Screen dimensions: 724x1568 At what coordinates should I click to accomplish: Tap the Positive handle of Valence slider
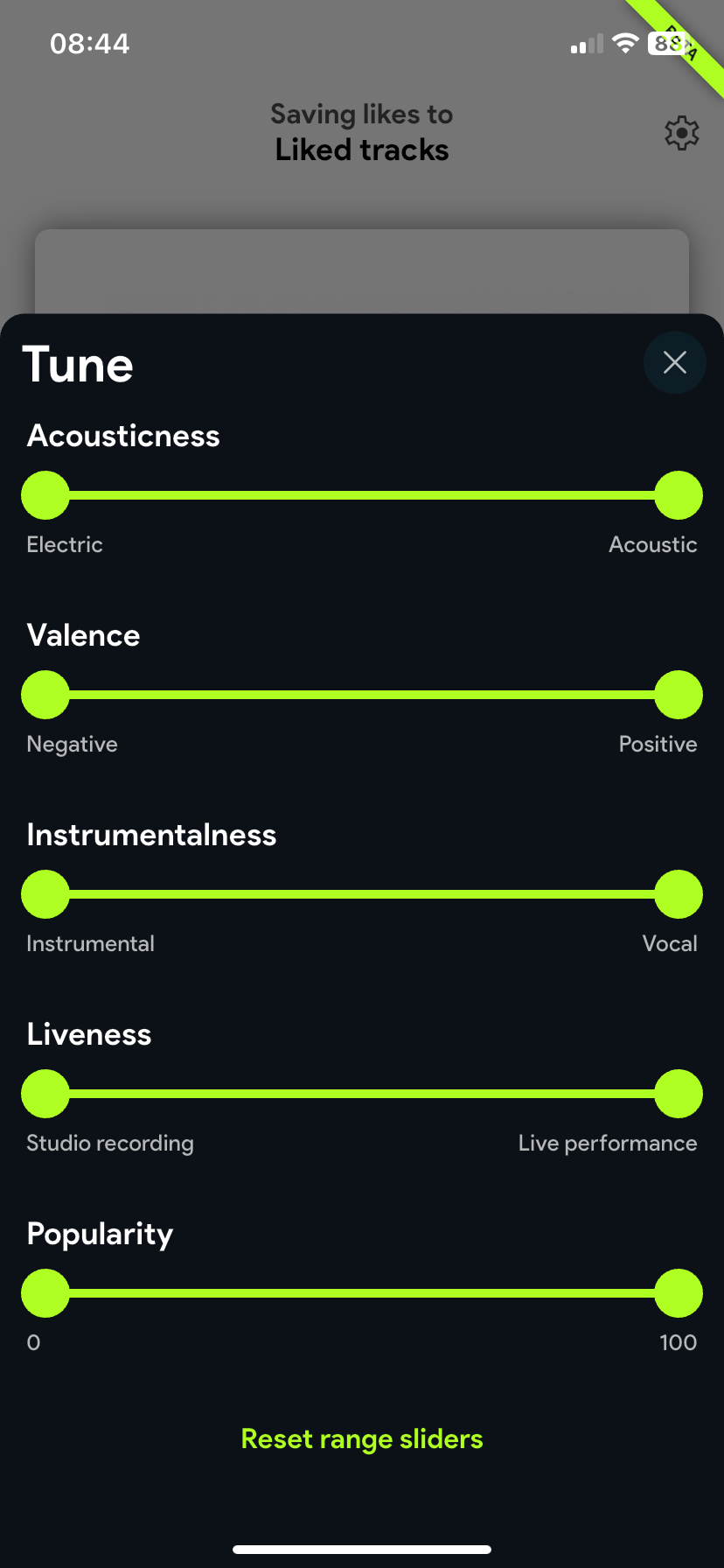(679, 695)
